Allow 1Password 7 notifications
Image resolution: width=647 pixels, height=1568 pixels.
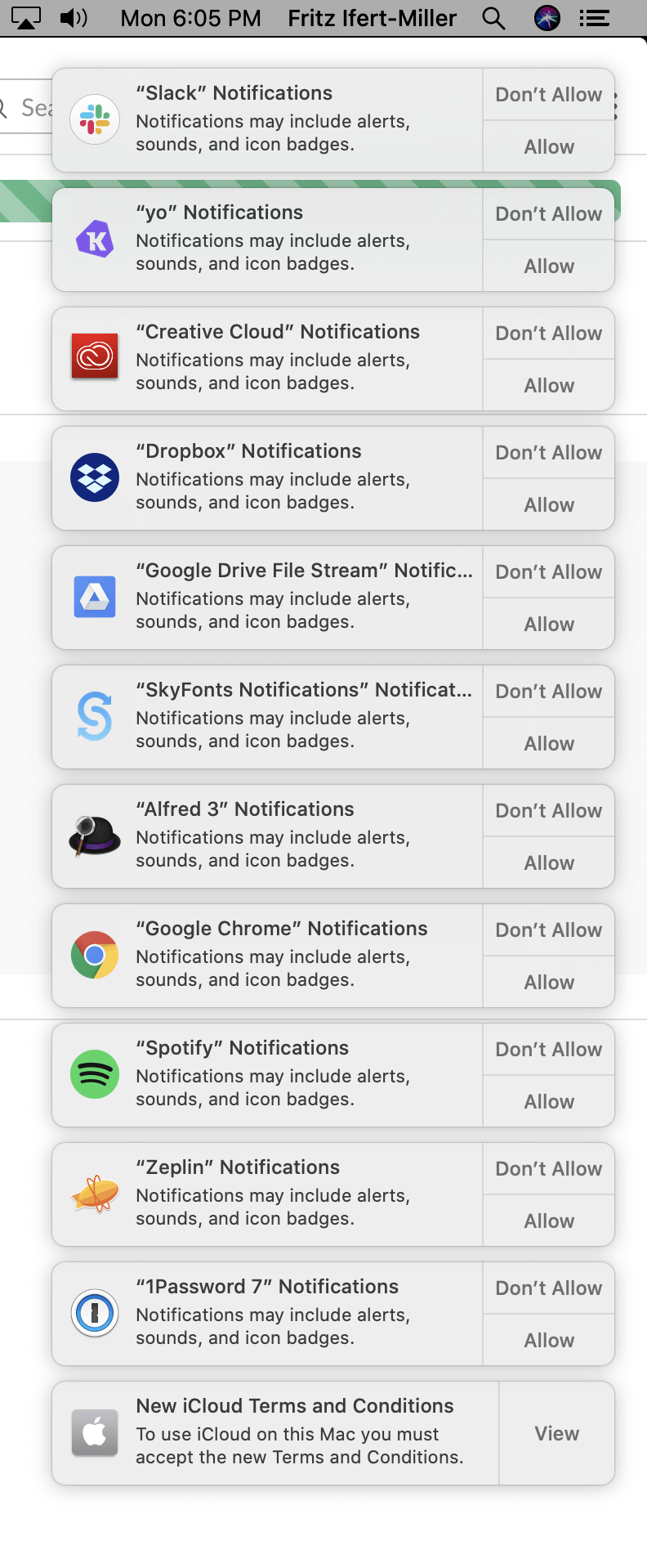(x=549, y=1341)
